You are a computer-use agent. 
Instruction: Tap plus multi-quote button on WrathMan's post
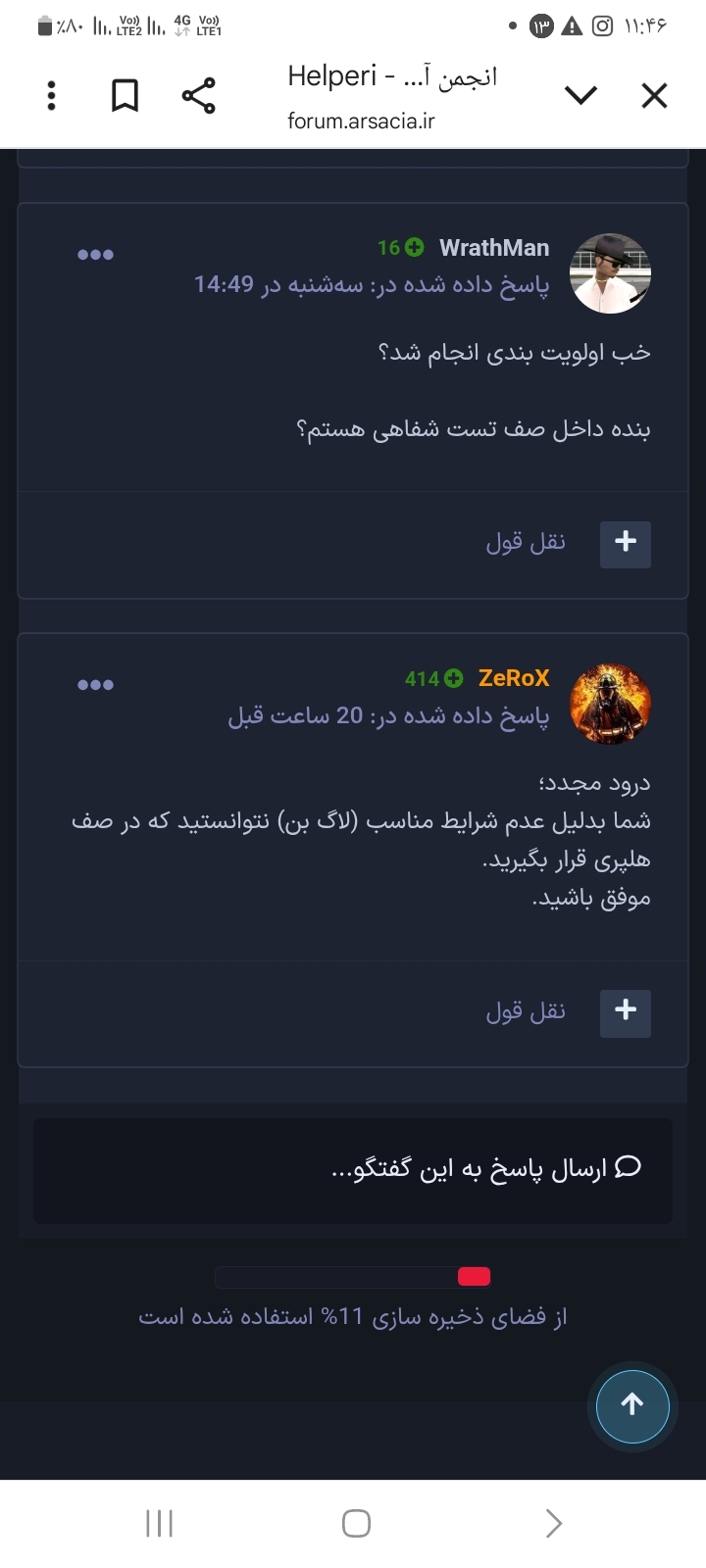(x=625, y=542)
